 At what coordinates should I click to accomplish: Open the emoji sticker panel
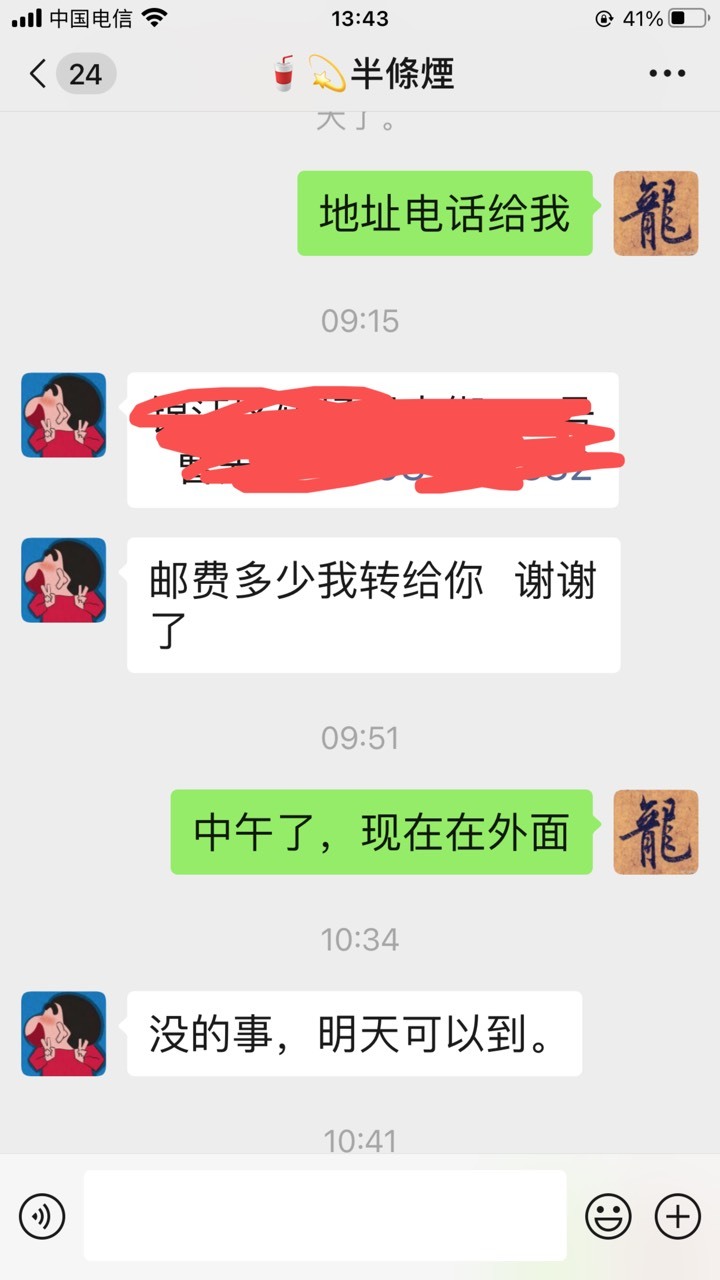[608, 1217]
